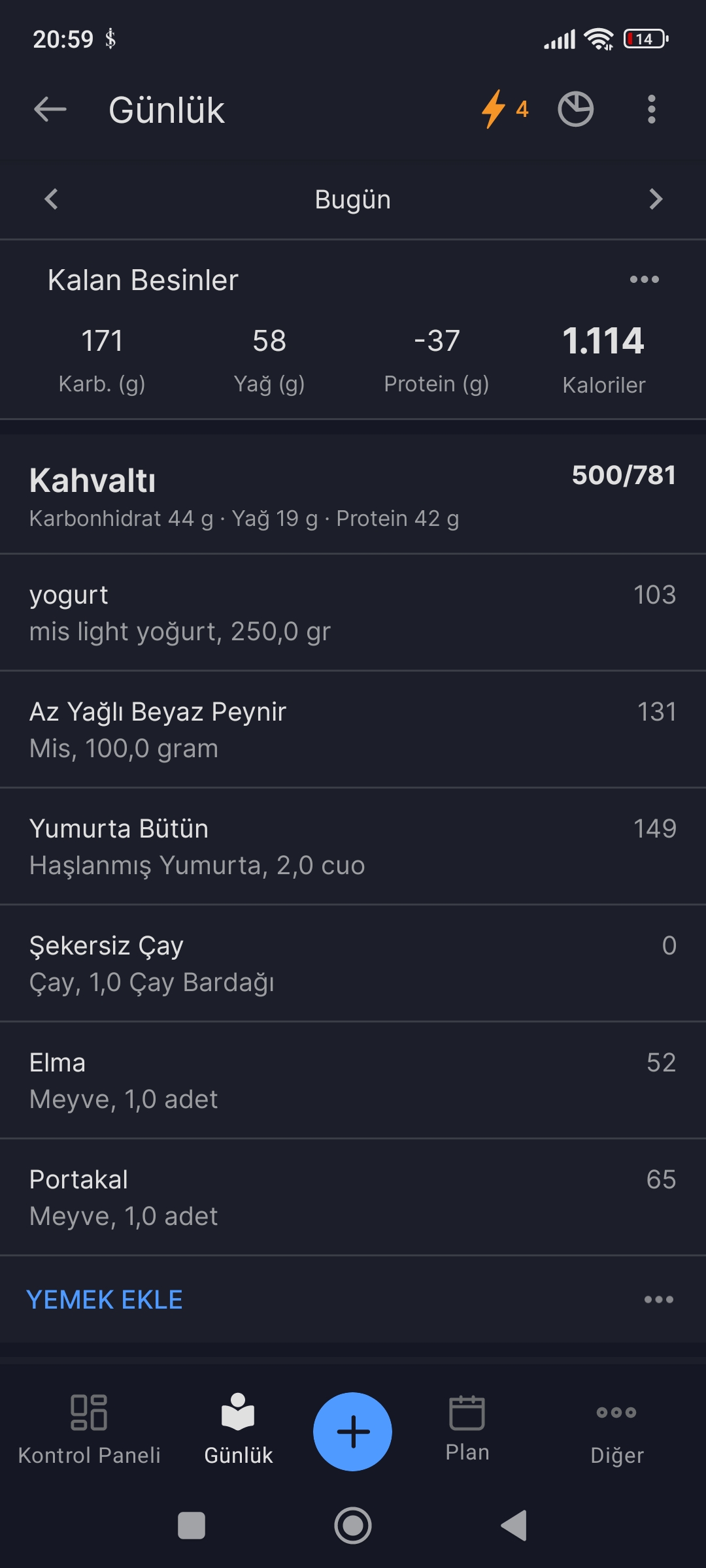Switch to the Plan tab
The width and height of the screenshot is (706, 1568).
467,1429
